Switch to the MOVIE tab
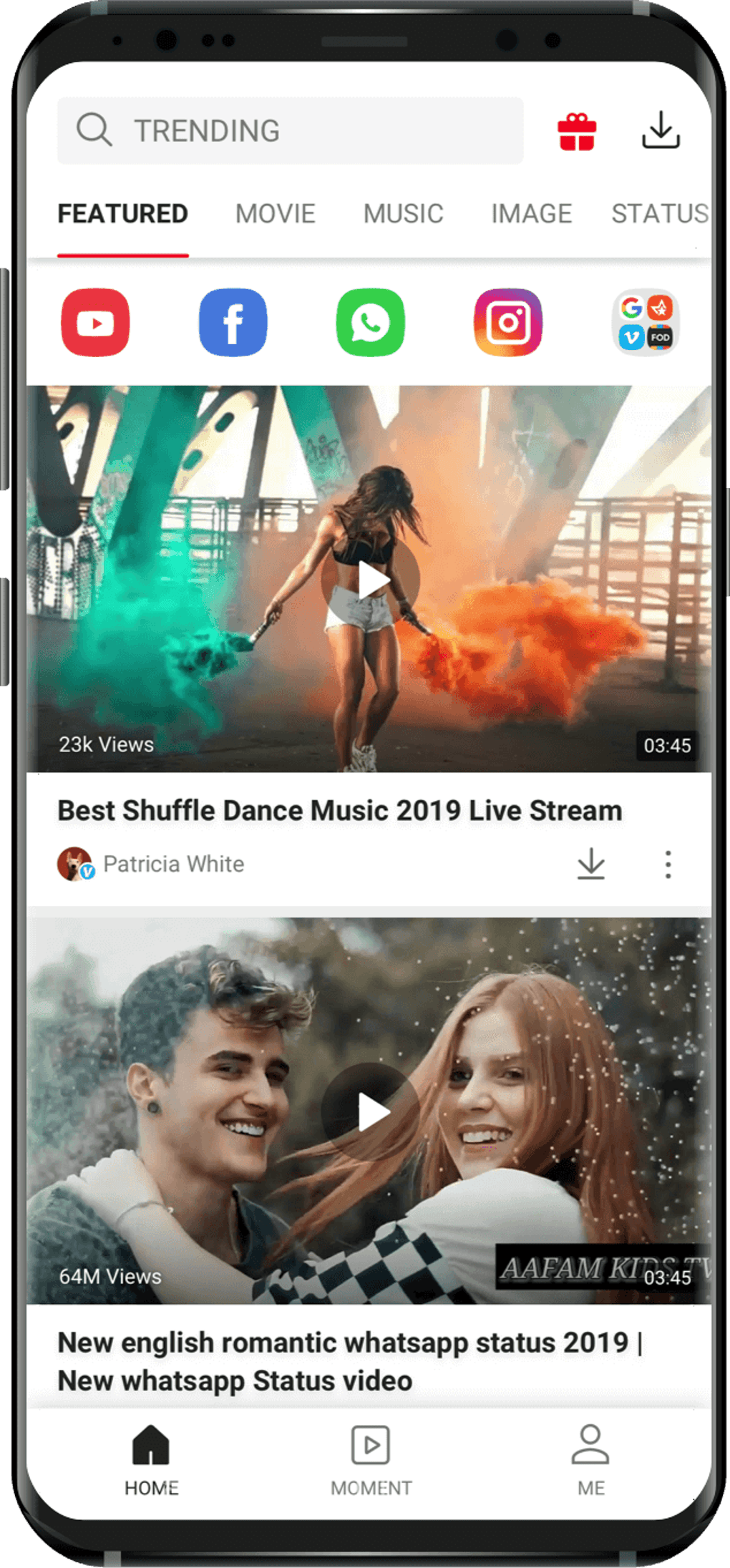Viewport: 730px width, 1568px height. (x=276, y=214)
